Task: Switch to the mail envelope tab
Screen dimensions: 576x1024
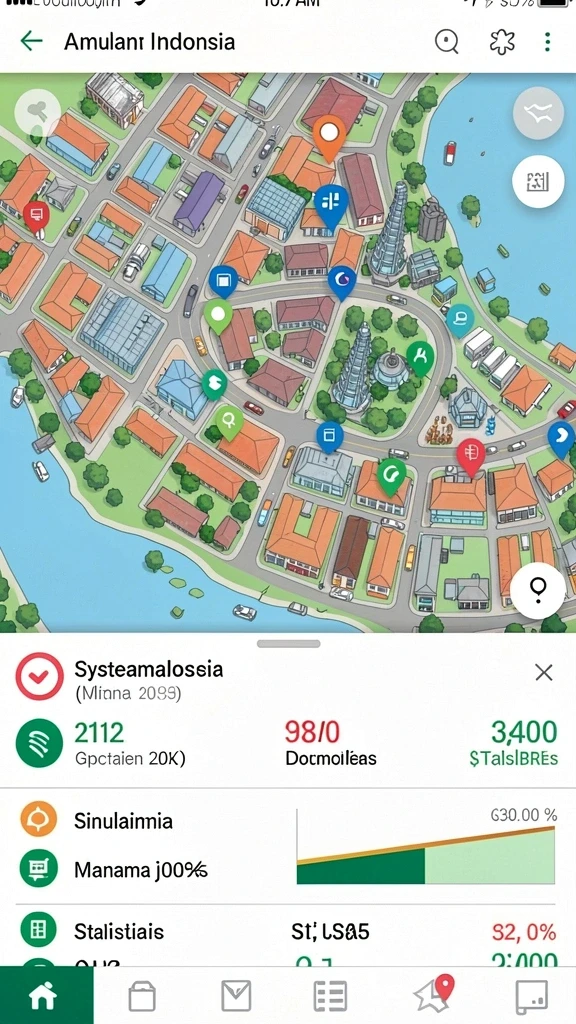Action: pyautogui.click(x=236, y=996)
